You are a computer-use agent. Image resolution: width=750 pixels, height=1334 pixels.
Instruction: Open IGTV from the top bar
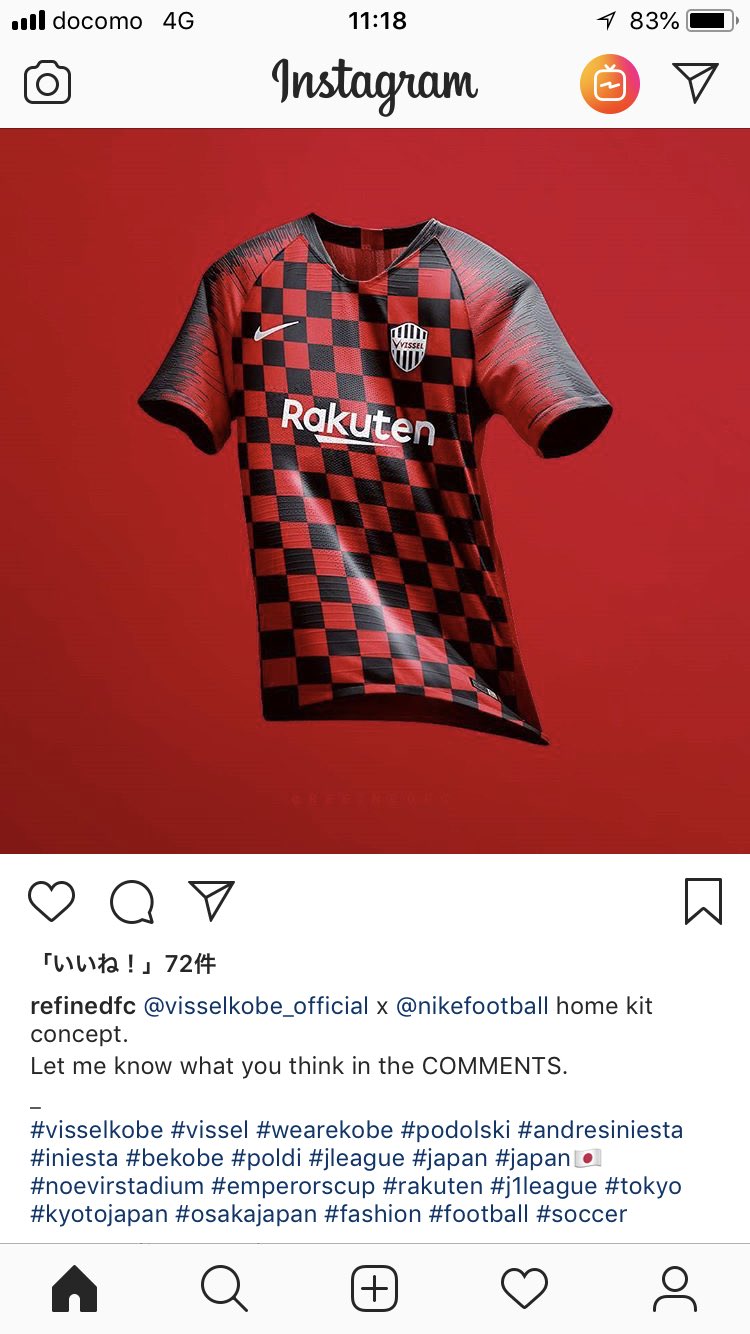[x=610, y=84]
